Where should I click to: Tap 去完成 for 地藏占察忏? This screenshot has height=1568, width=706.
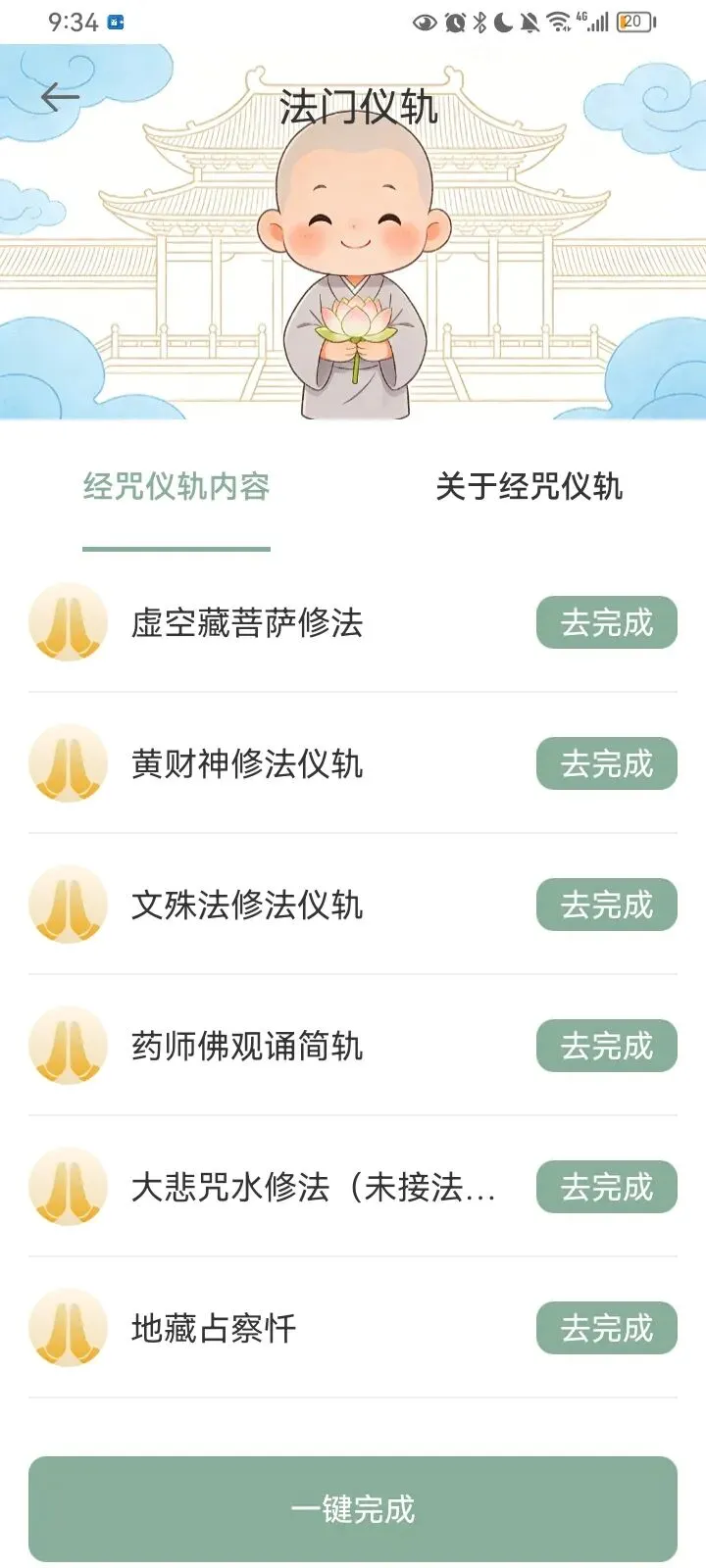pyautogui.click(x=606, y=1328)
